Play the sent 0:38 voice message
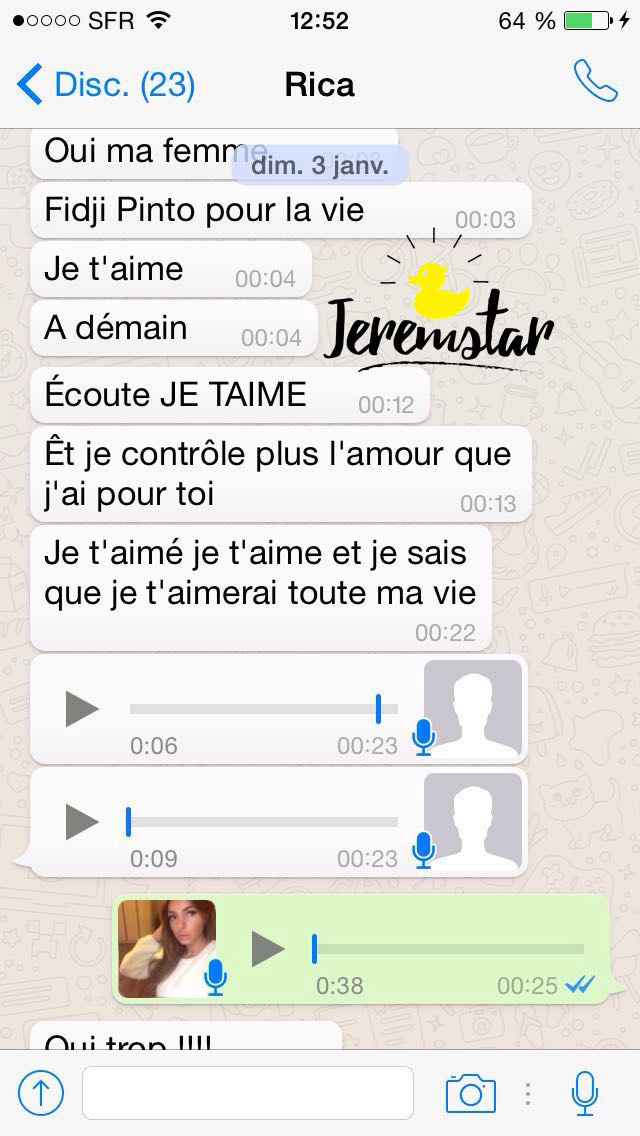This screenshot has height=1136, width=640. 267,948
